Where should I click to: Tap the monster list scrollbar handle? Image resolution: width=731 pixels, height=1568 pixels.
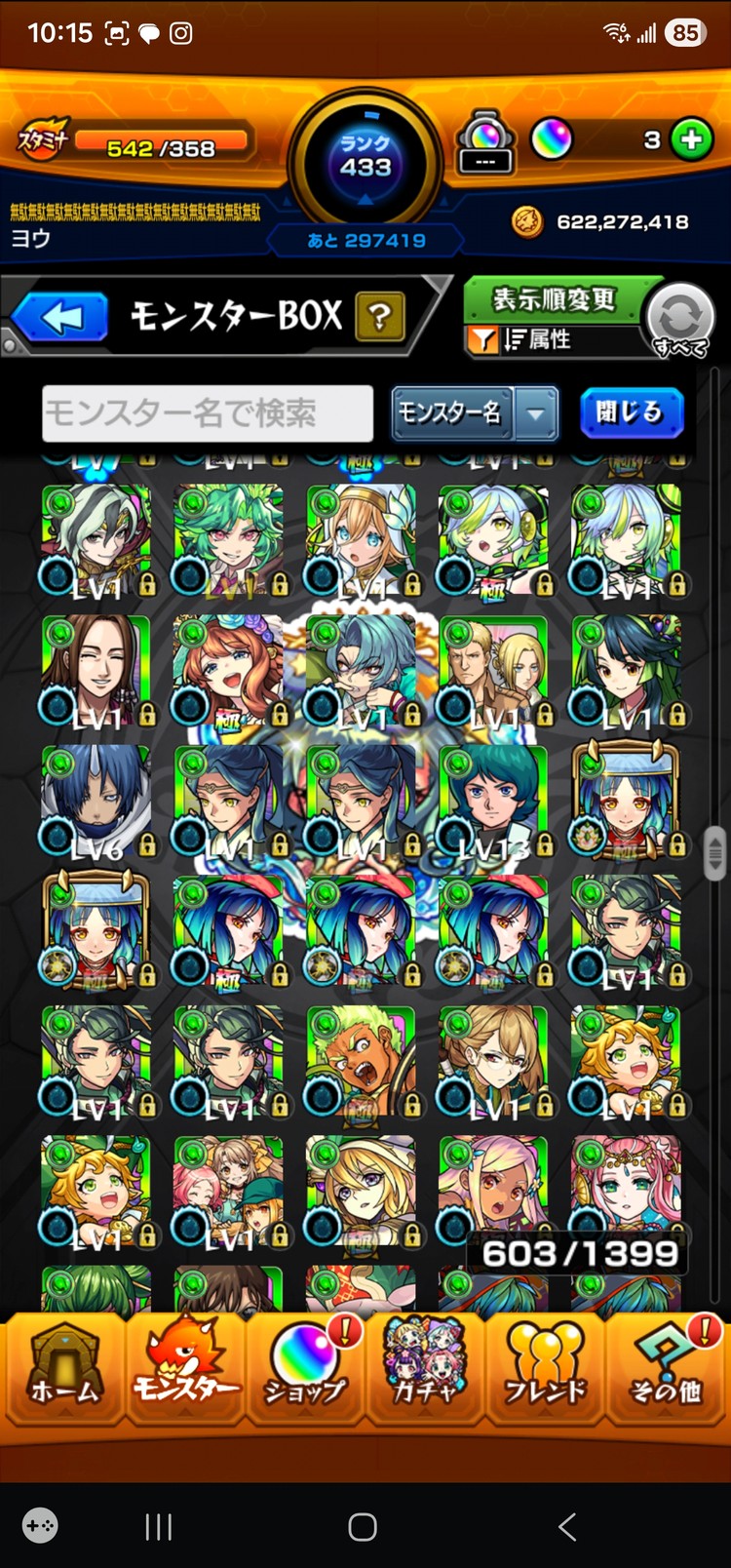pyautogui.click(x=714, y=853)
